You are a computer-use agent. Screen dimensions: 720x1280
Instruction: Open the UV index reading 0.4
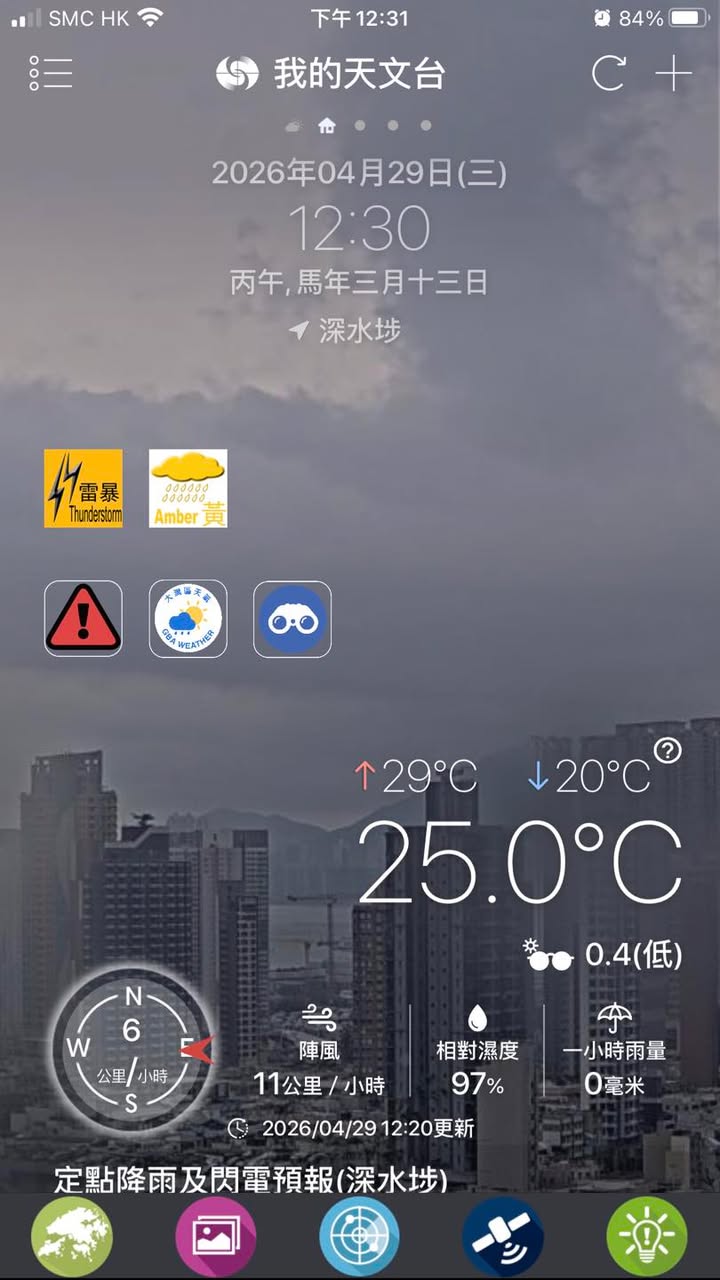[605, 956]
